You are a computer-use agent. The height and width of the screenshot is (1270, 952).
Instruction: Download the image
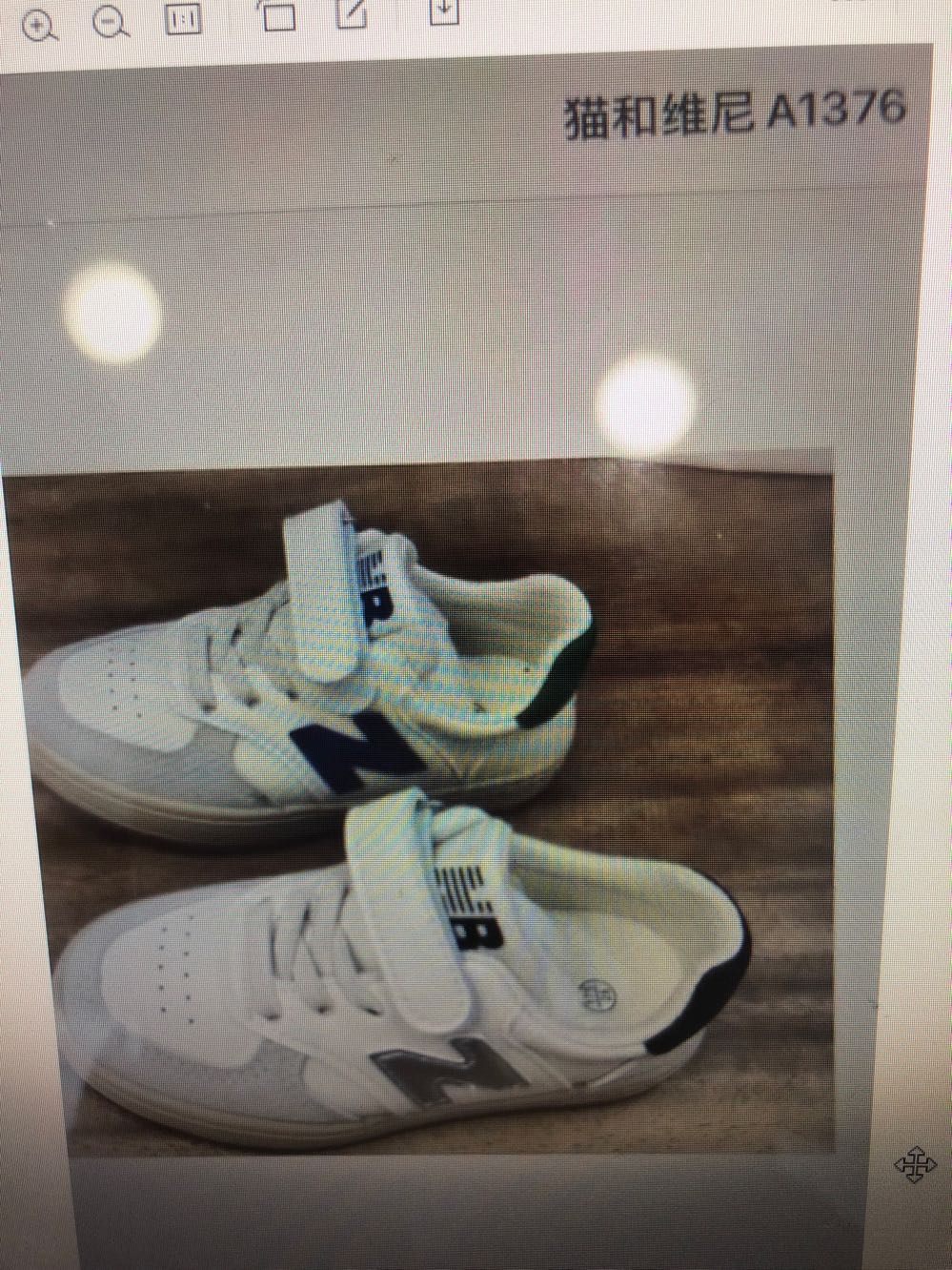pos(445,10)
